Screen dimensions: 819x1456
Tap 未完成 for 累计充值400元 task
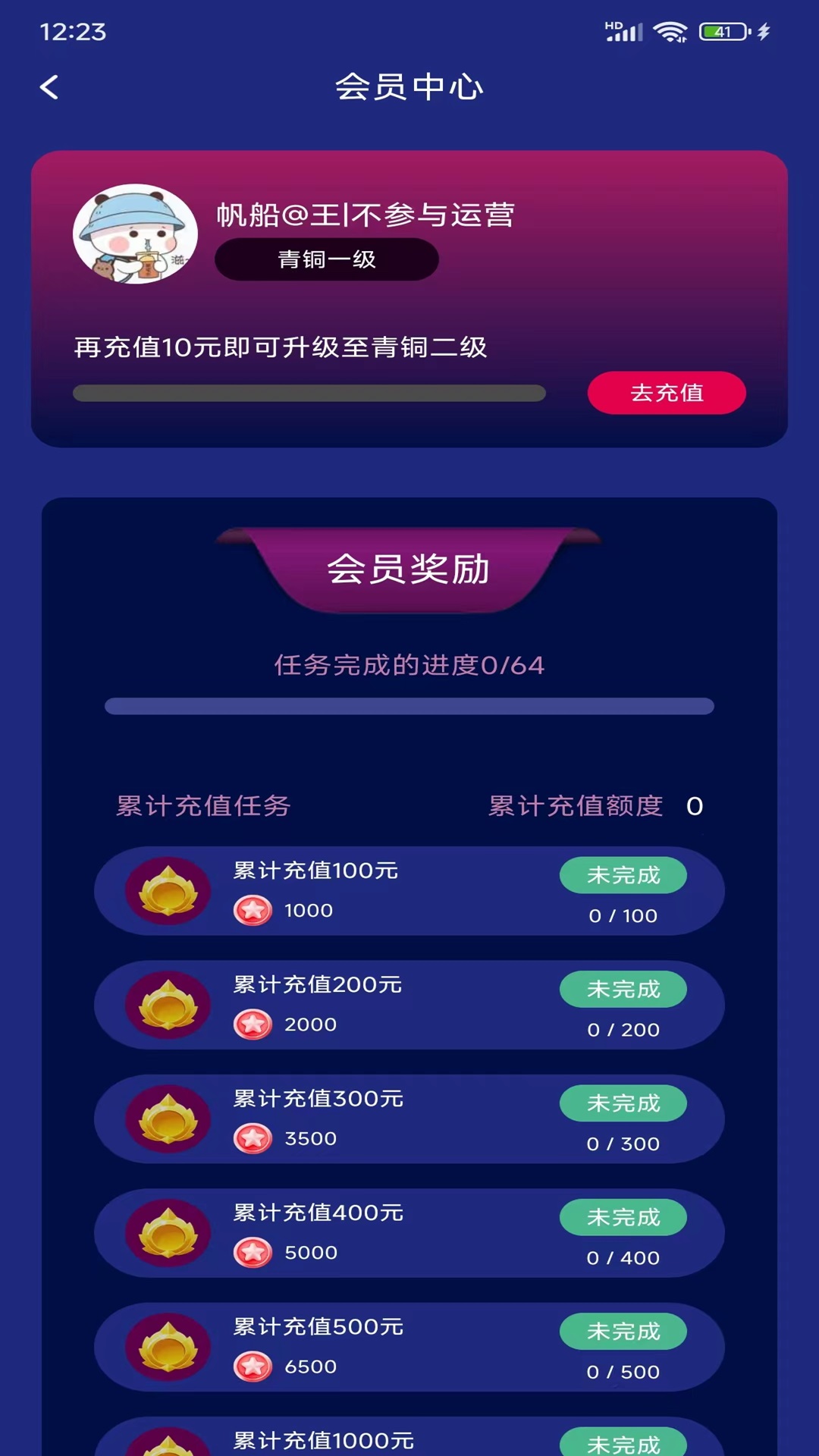623,1217
